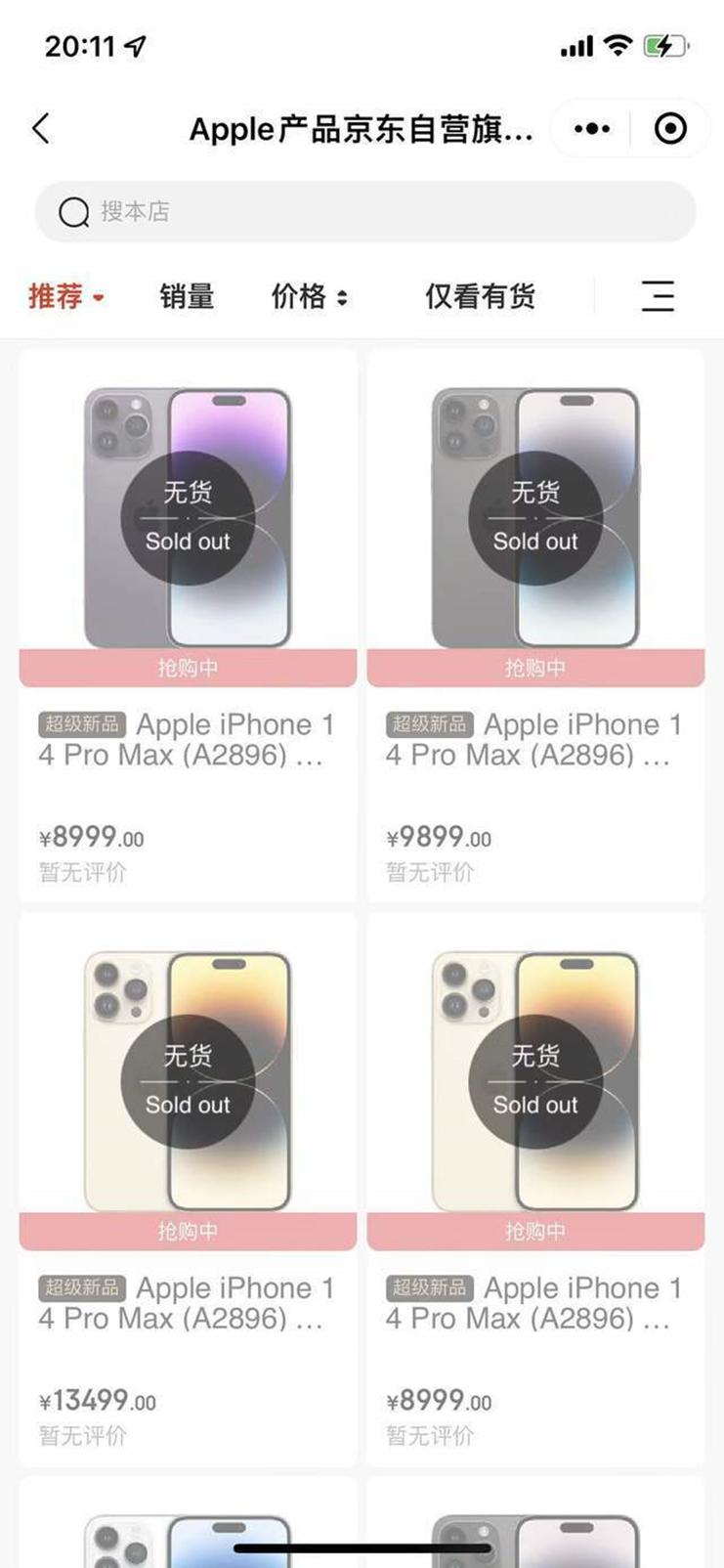Tap the three-dots mini-program menu button
The width and height of the screenshot is (724, 1568).
[x=590, y=128]
